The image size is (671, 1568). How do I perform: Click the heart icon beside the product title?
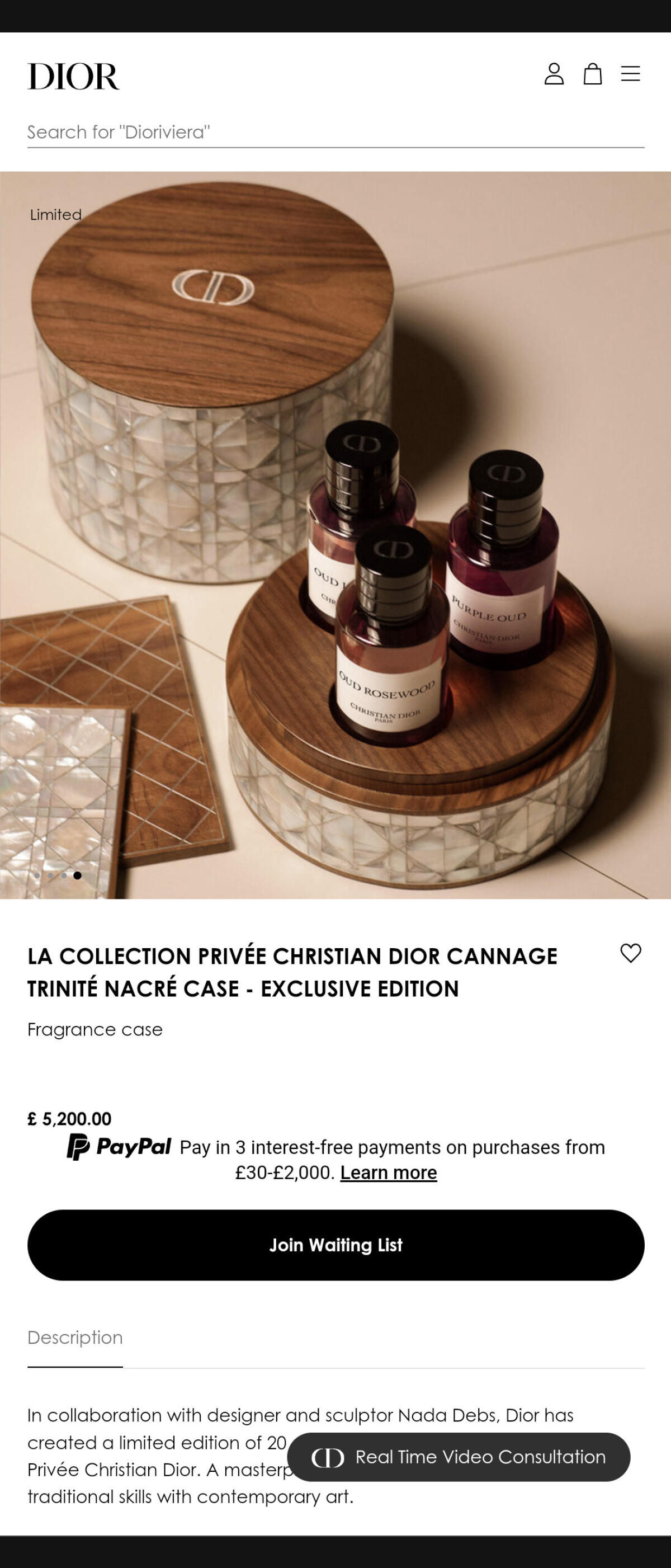[x=631, y=954]
